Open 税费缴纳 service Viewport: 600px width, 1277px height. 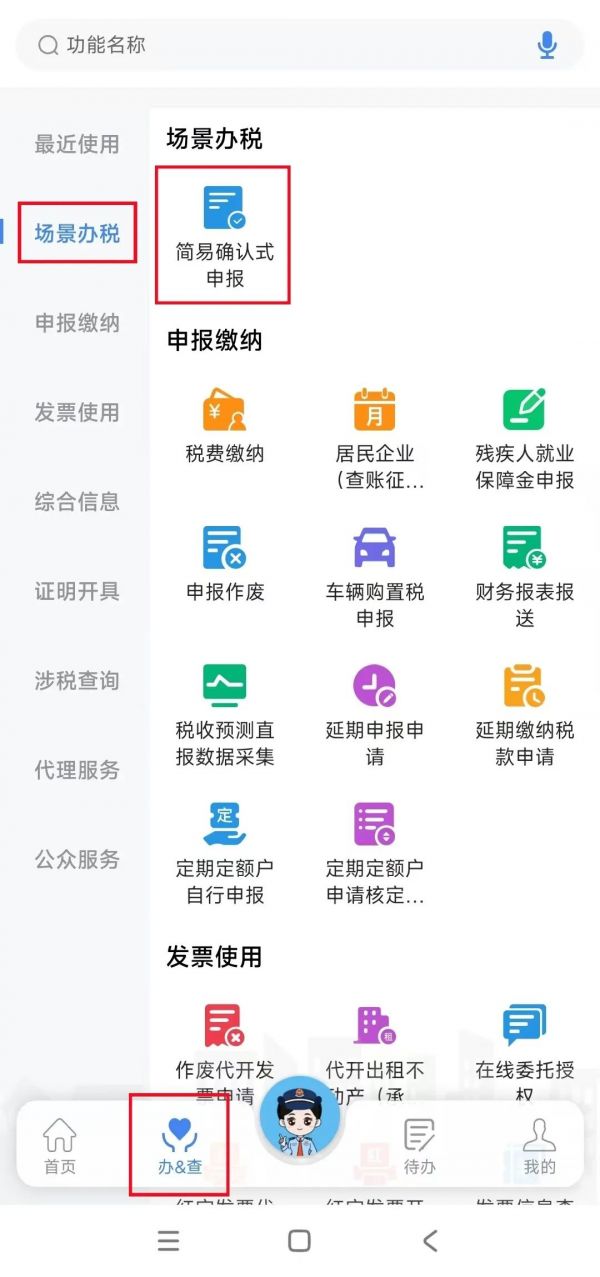tap(224, 425)
